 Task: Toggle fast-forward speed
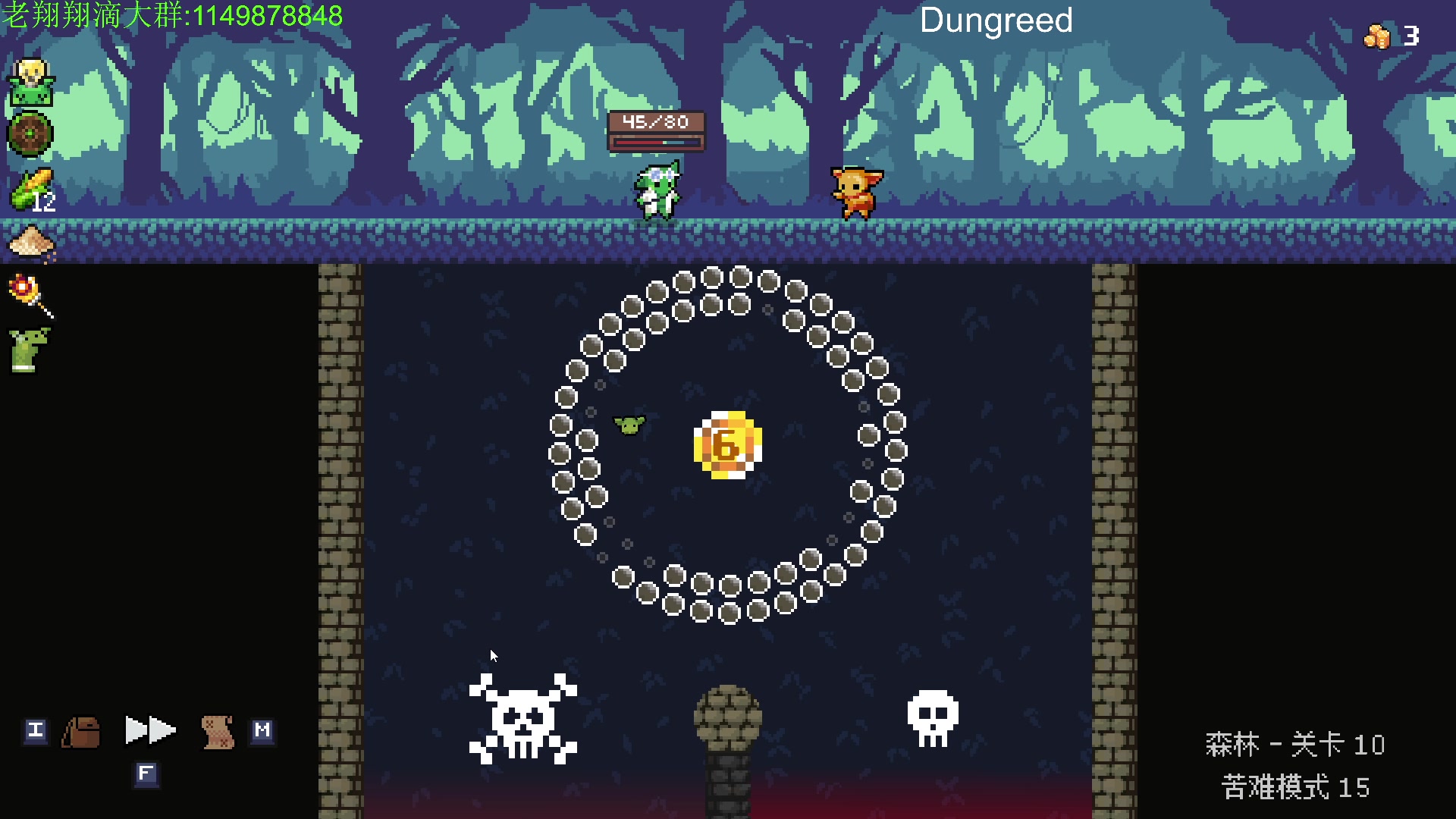pyautogui.click(x=149, y=730)
